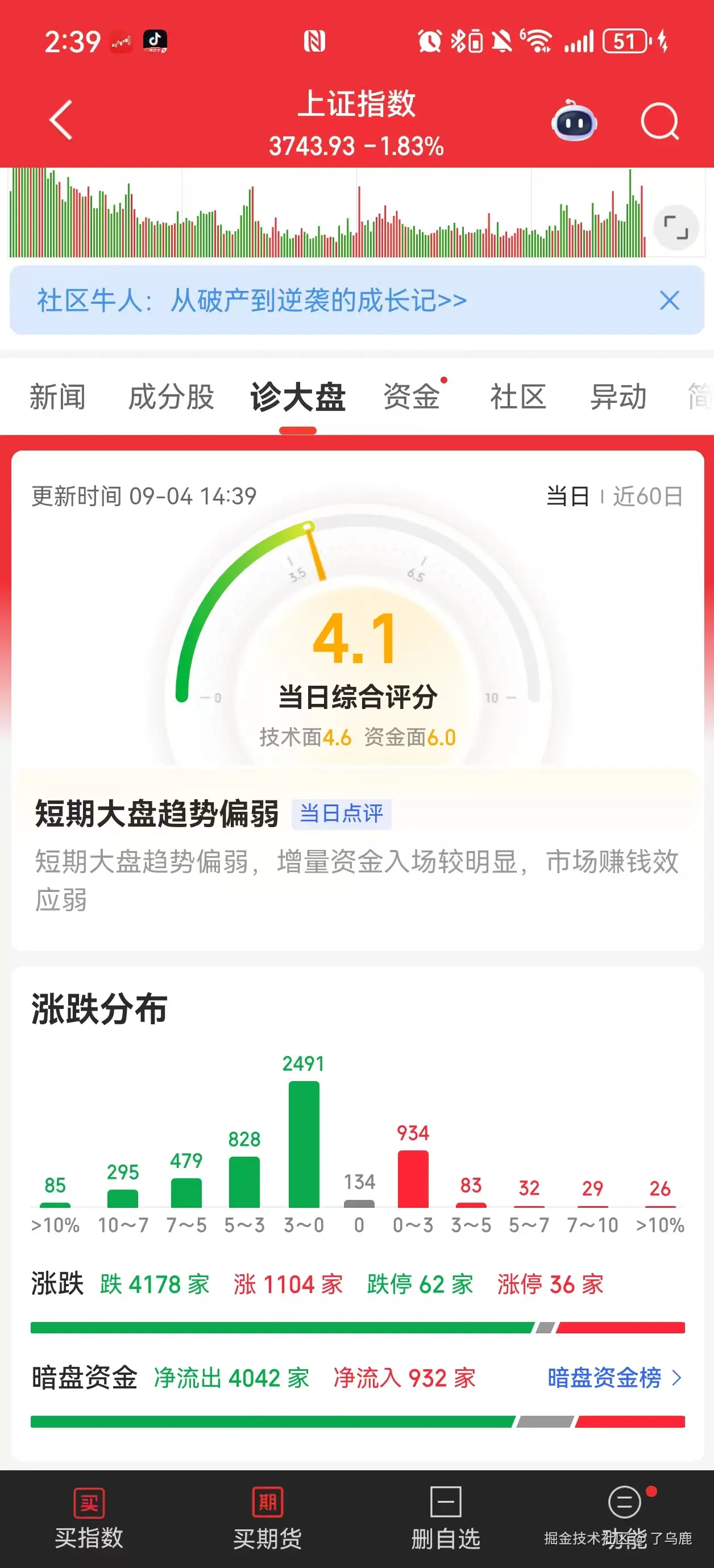
Task: Open the 当日点评 daily commentary
Action: coord(343,815)
